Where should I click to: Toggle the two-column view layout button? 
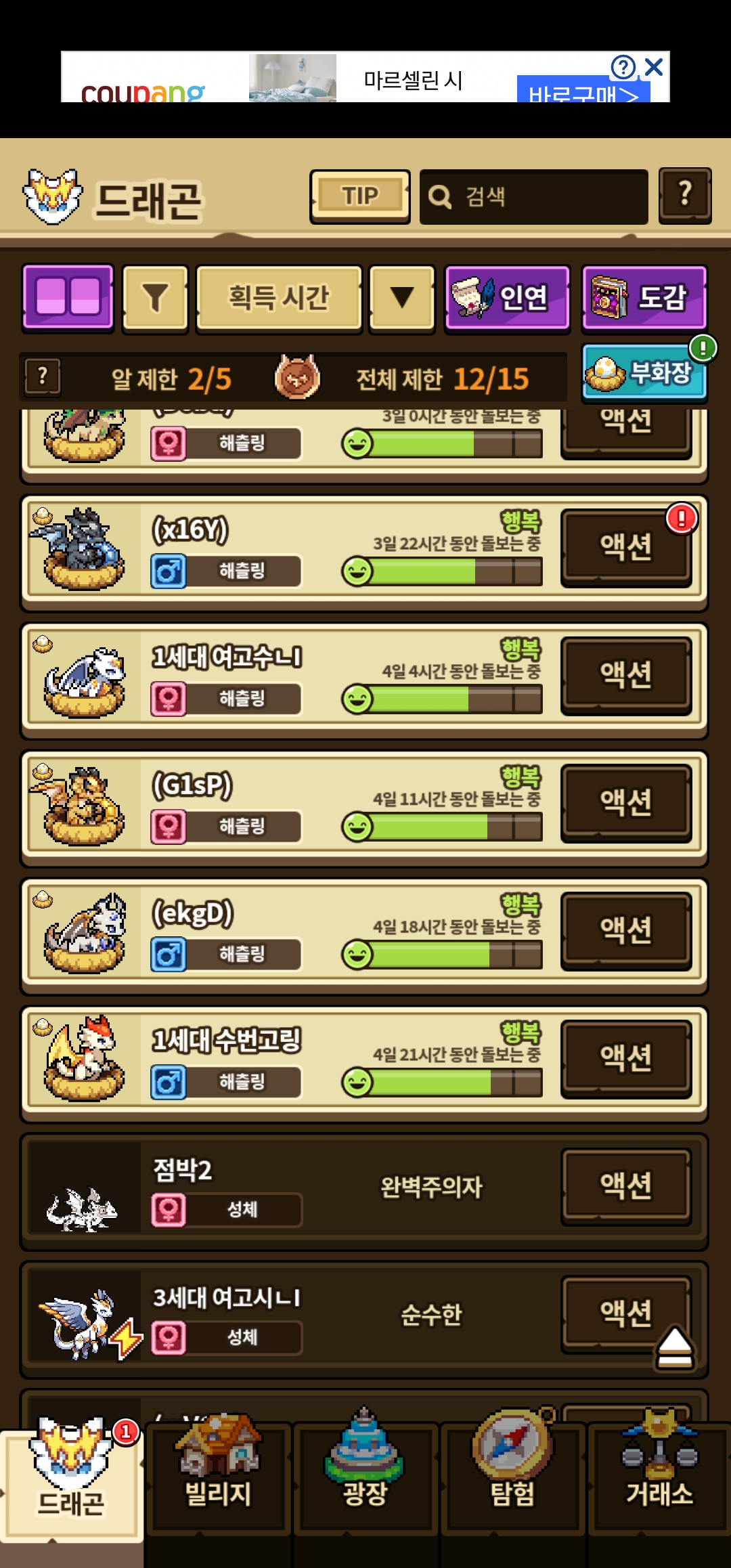coord(68,297)
